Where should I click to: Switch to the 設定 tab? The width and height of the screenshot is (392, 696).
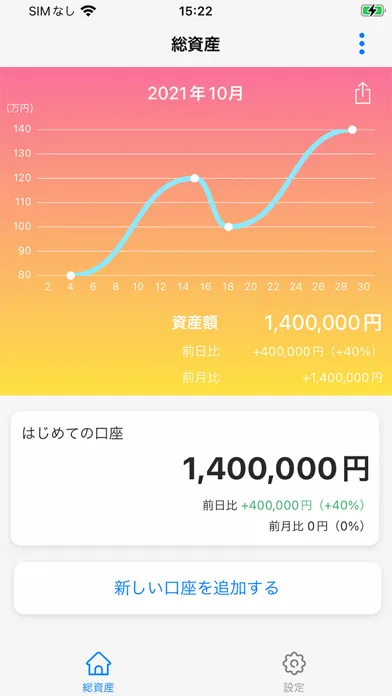pyautogui.click(x=294, y=672)
